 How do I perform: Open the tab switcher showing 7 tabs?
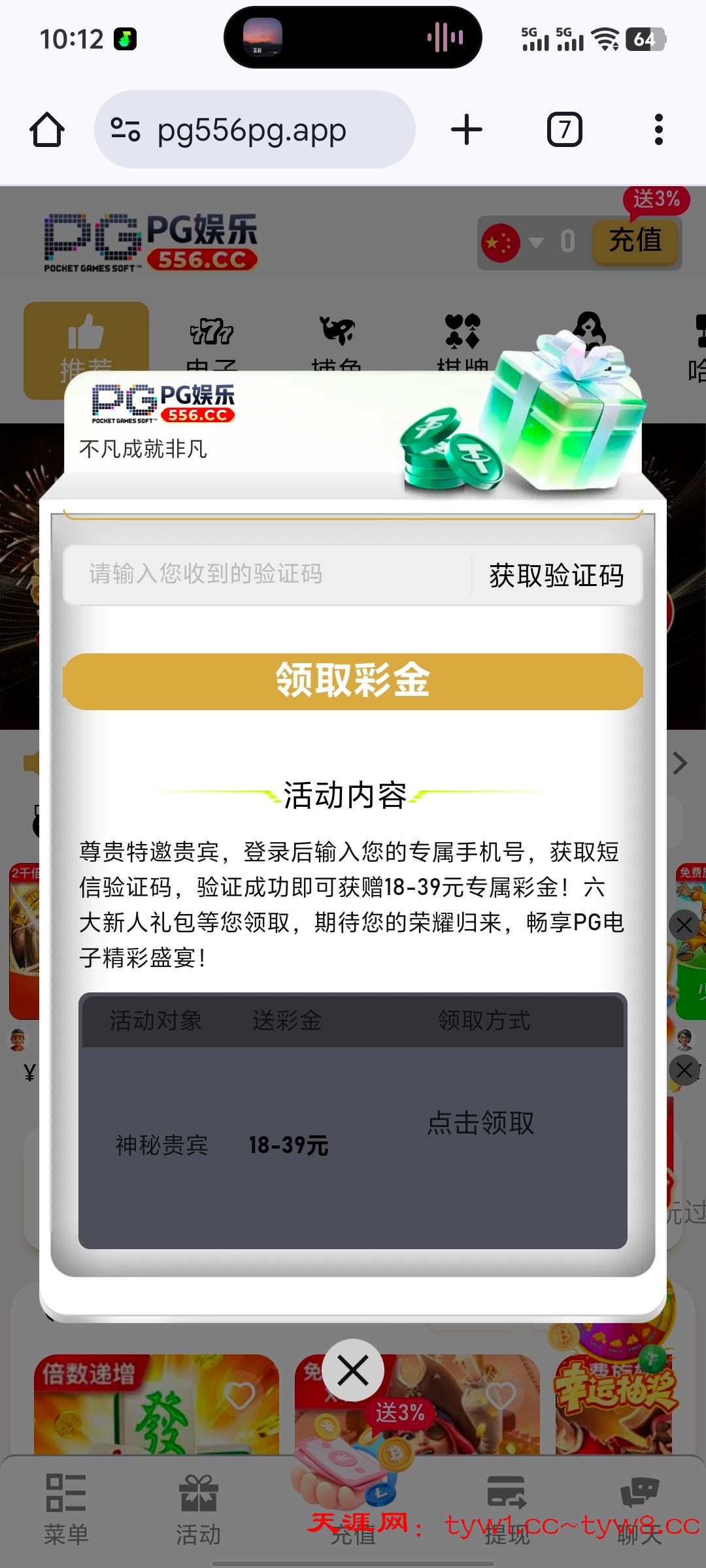coord(564,129)
